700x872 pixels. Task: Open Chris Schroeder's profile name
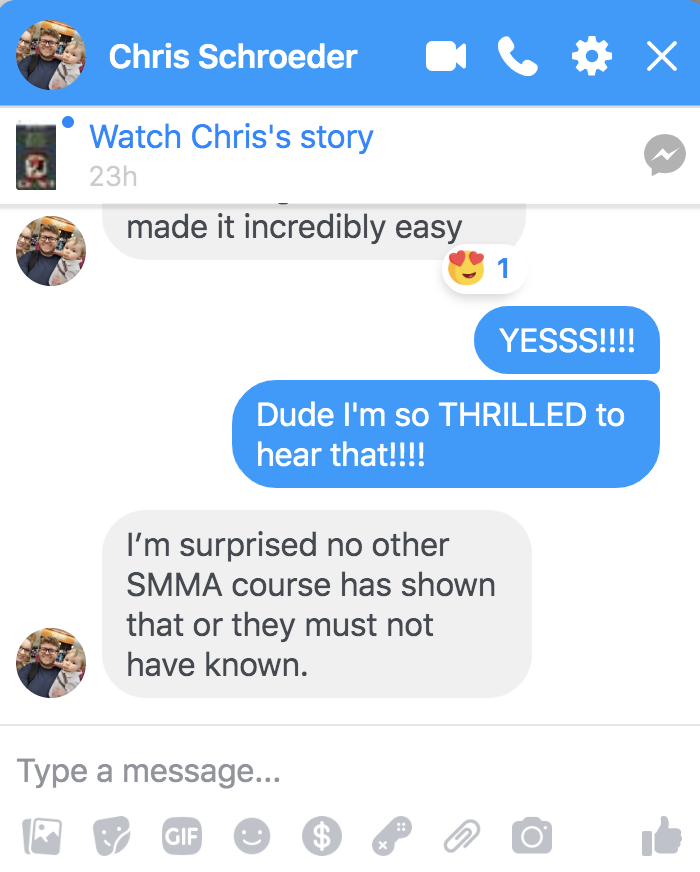point(232,57)
